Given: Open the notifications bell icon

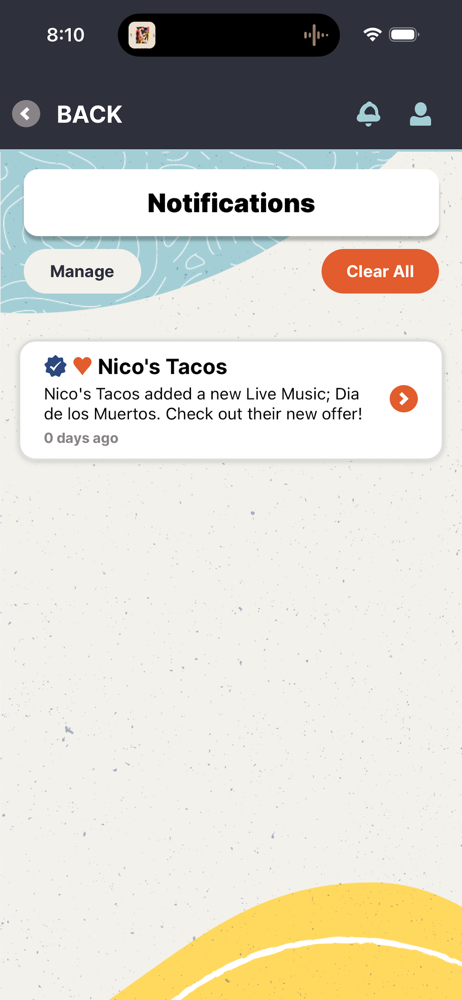Looking at the screenshot, I should [369, 114].
